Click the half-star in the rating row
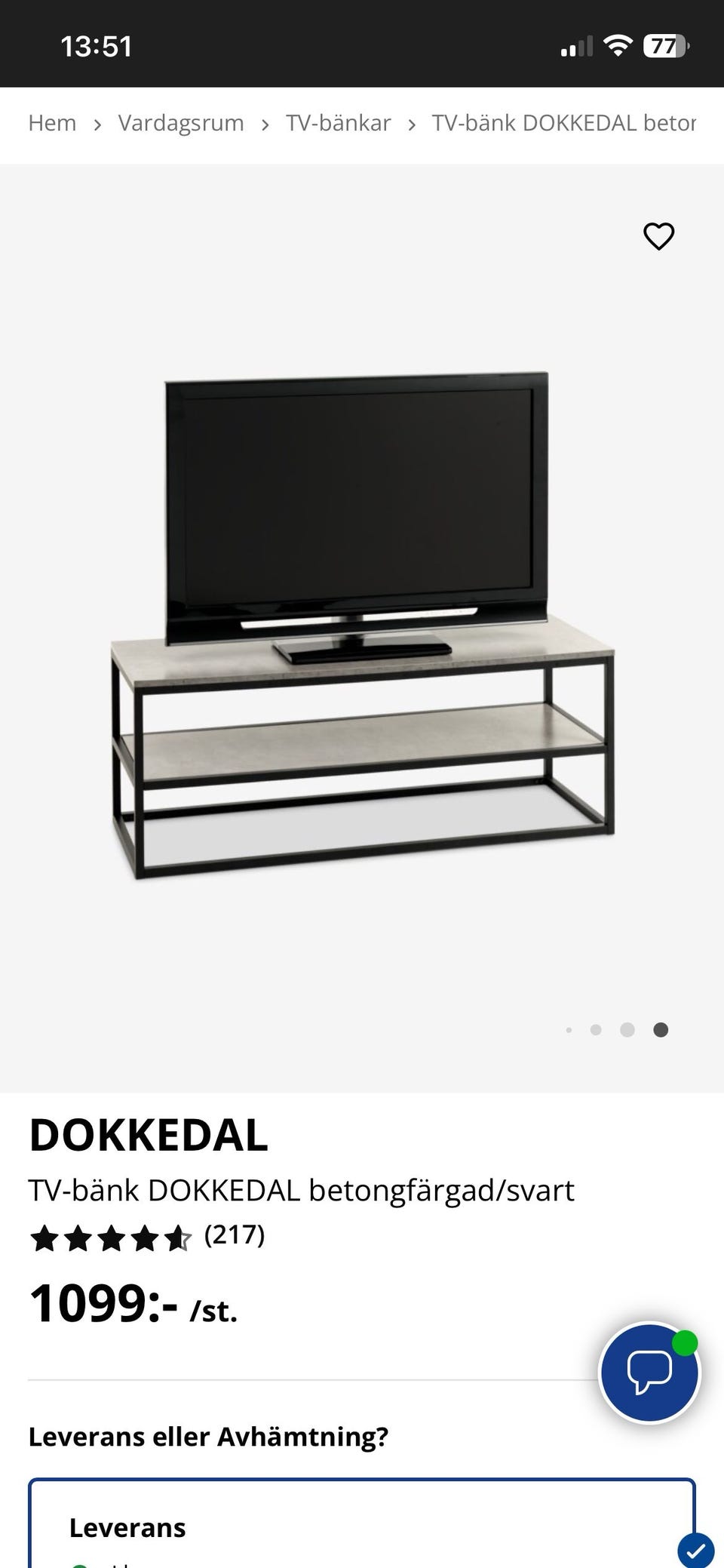The height and width of the screenshot is (1568, 724). click(178, 1236)
